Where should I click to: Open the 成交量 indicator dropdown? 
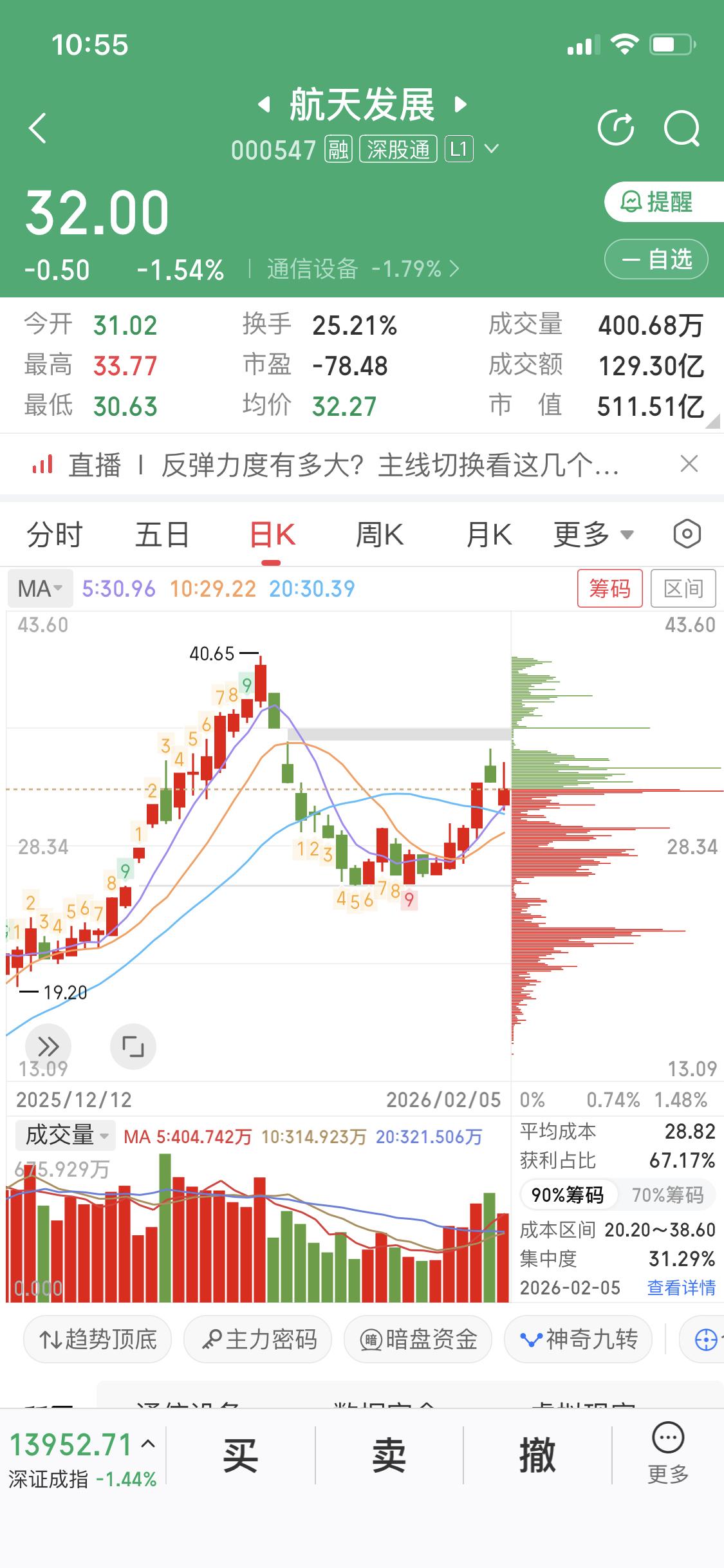pos(64,1135)
